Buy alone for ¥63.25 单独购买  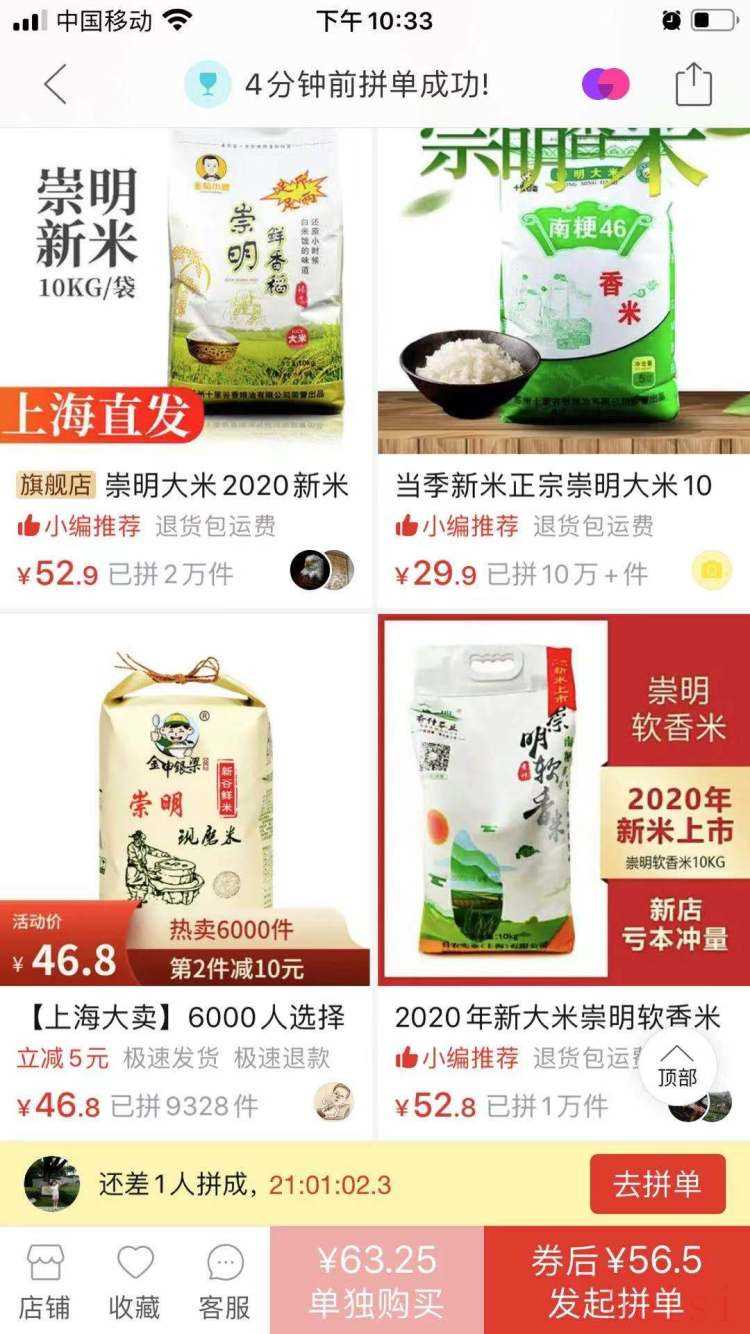point(377,1281)
